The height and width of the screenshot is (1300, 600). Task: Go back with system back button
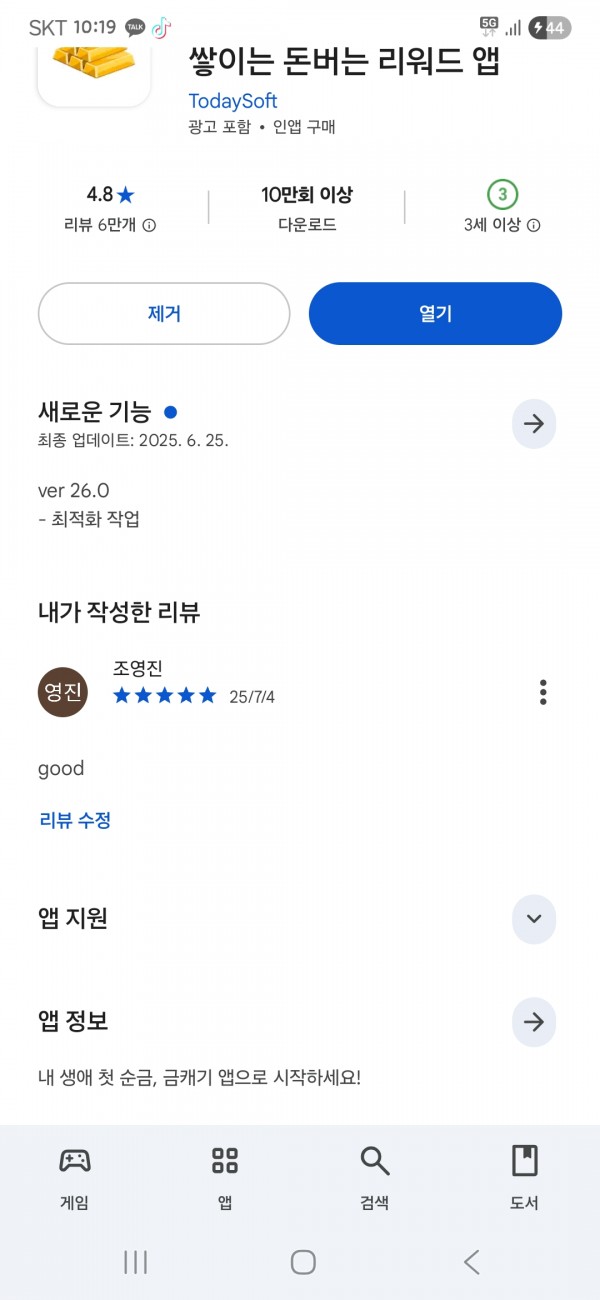[472, 1262]
